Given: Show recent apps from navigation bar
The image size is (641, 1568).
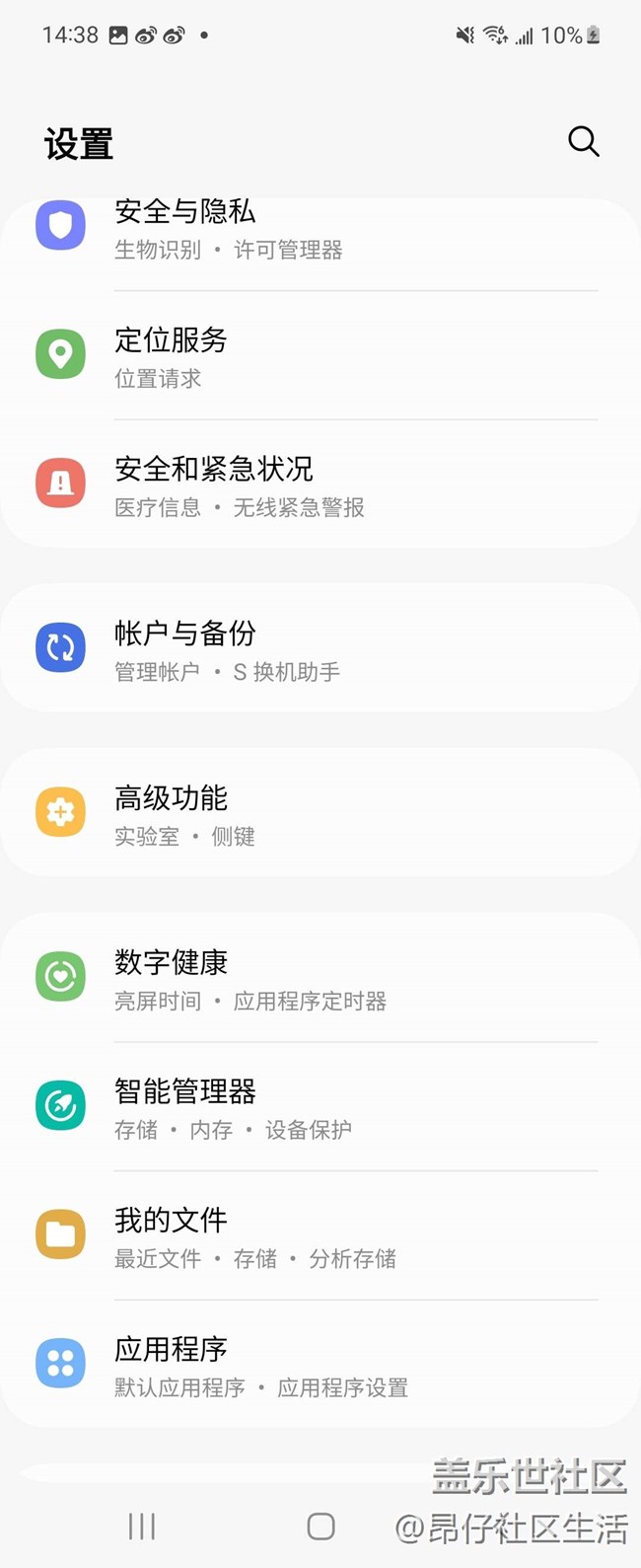Looking at the screenshot, I should click(x=142, y=1527).
